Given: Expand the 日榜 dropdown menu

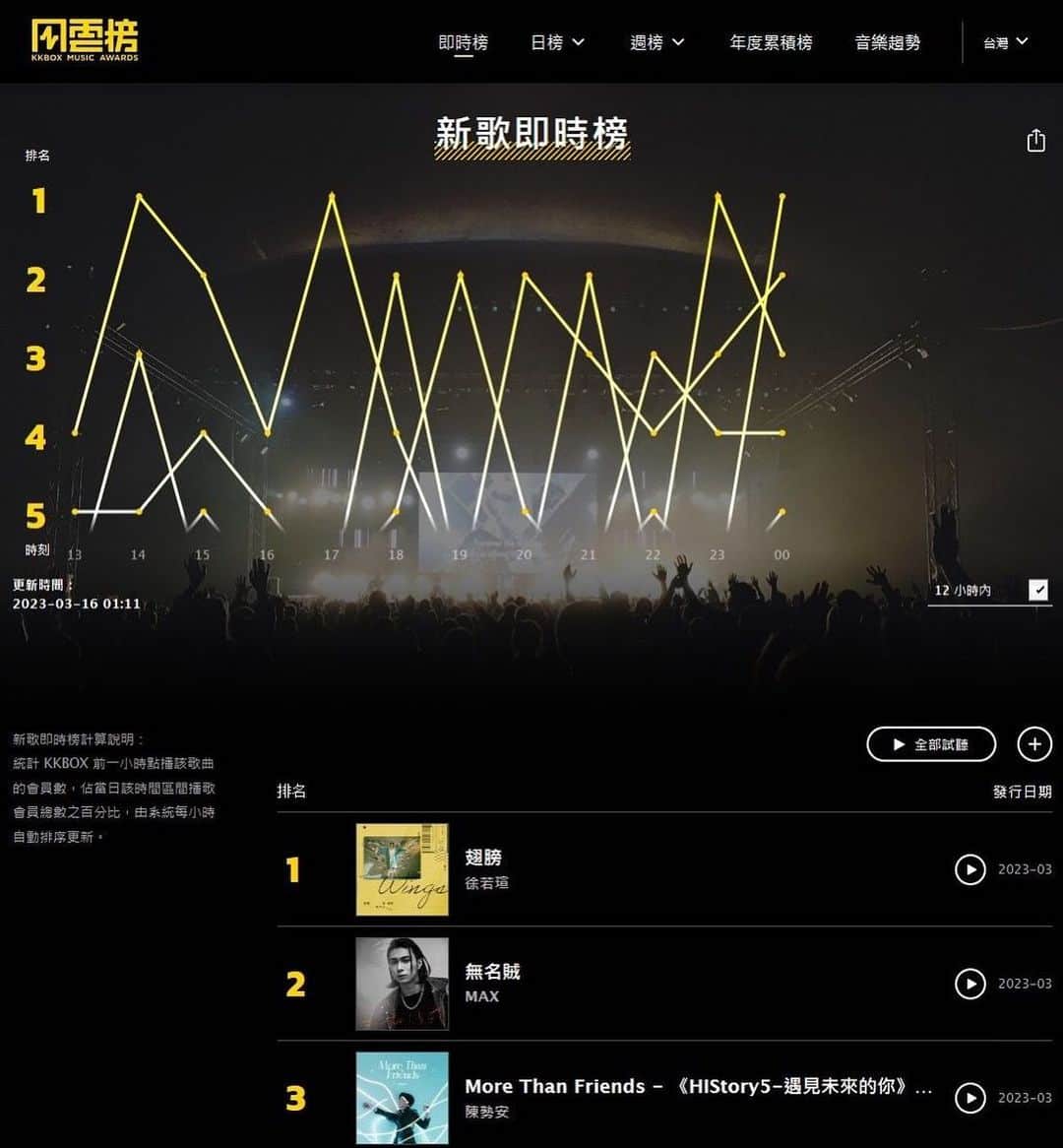Looking at the screenshot, I should point(557,42).
